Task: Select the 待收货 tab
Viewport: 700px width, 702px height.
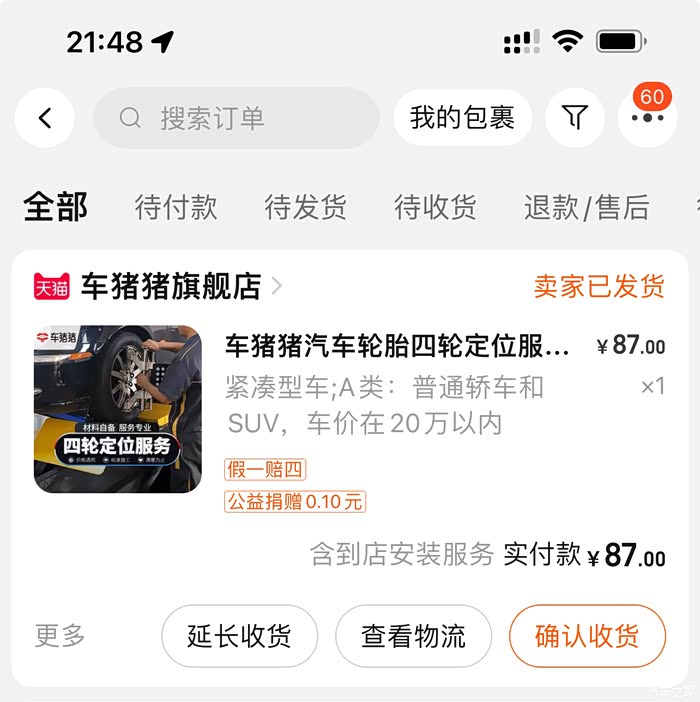Action: pos(435,207)
